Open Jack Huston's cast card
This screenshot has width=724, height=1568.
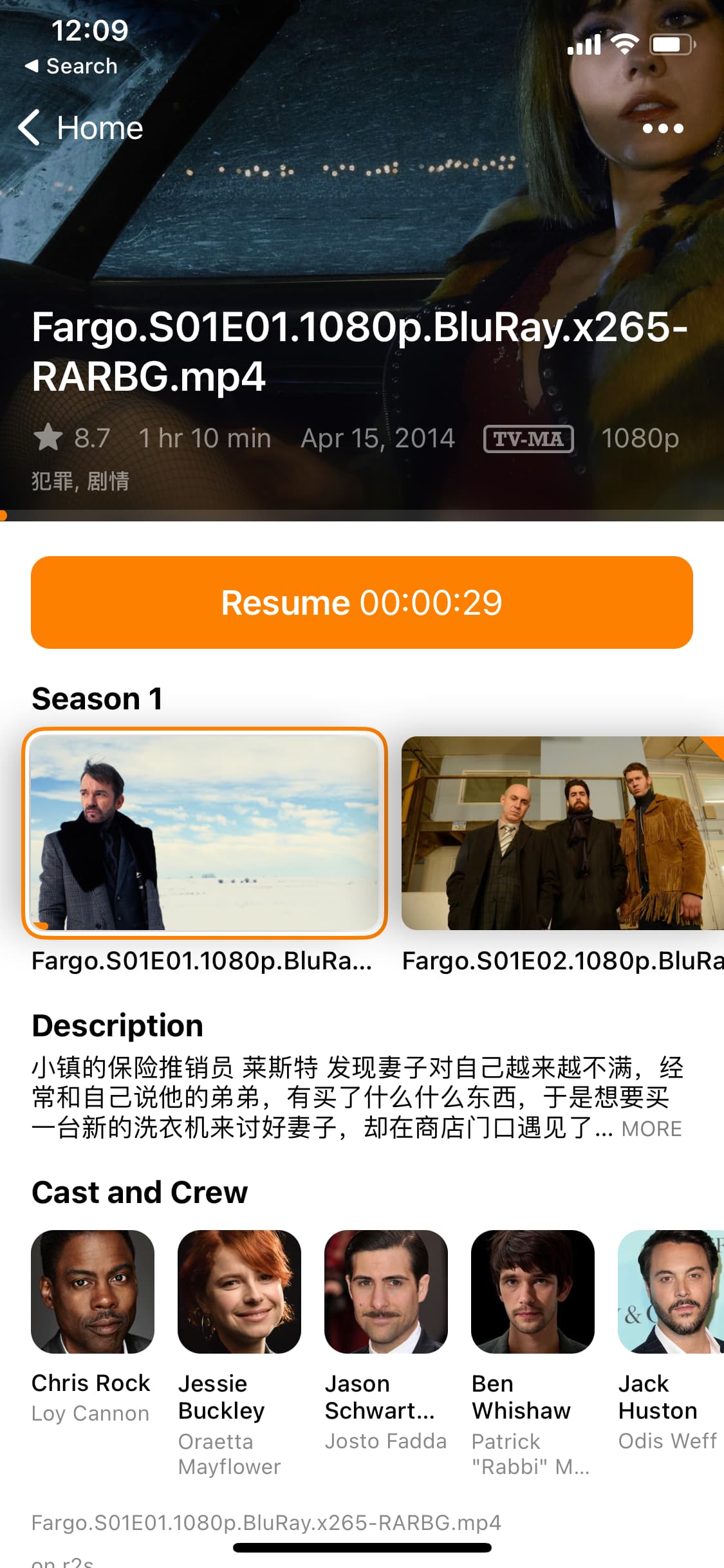click(x=671, y=1292)
